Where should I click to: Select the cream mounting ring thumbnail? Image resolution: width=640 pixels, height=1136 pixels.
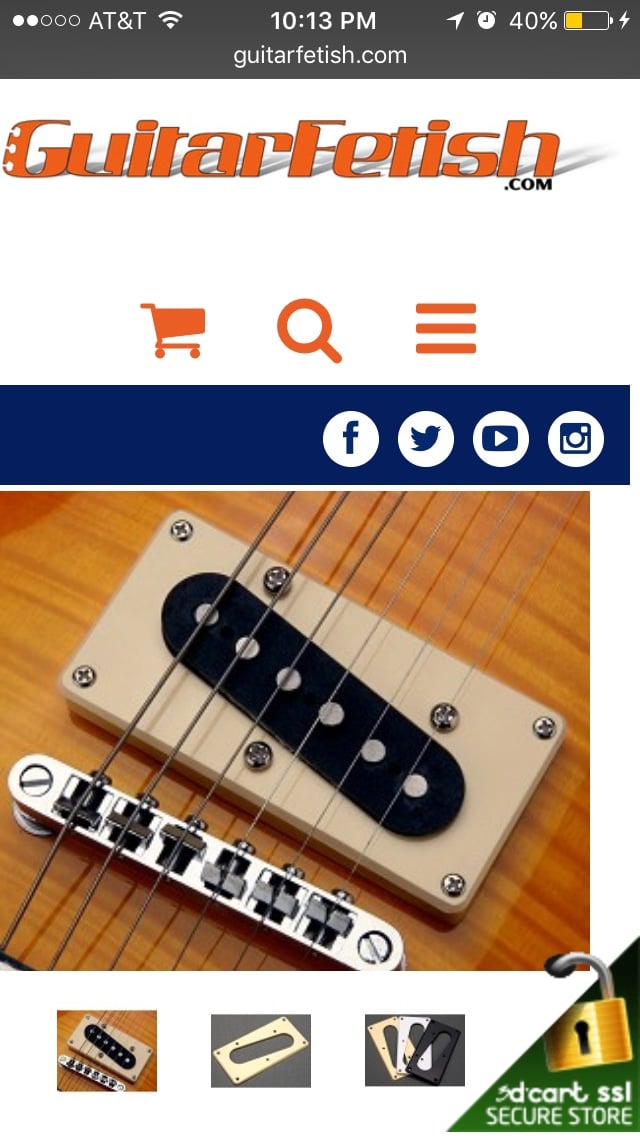click(261, 1049)
